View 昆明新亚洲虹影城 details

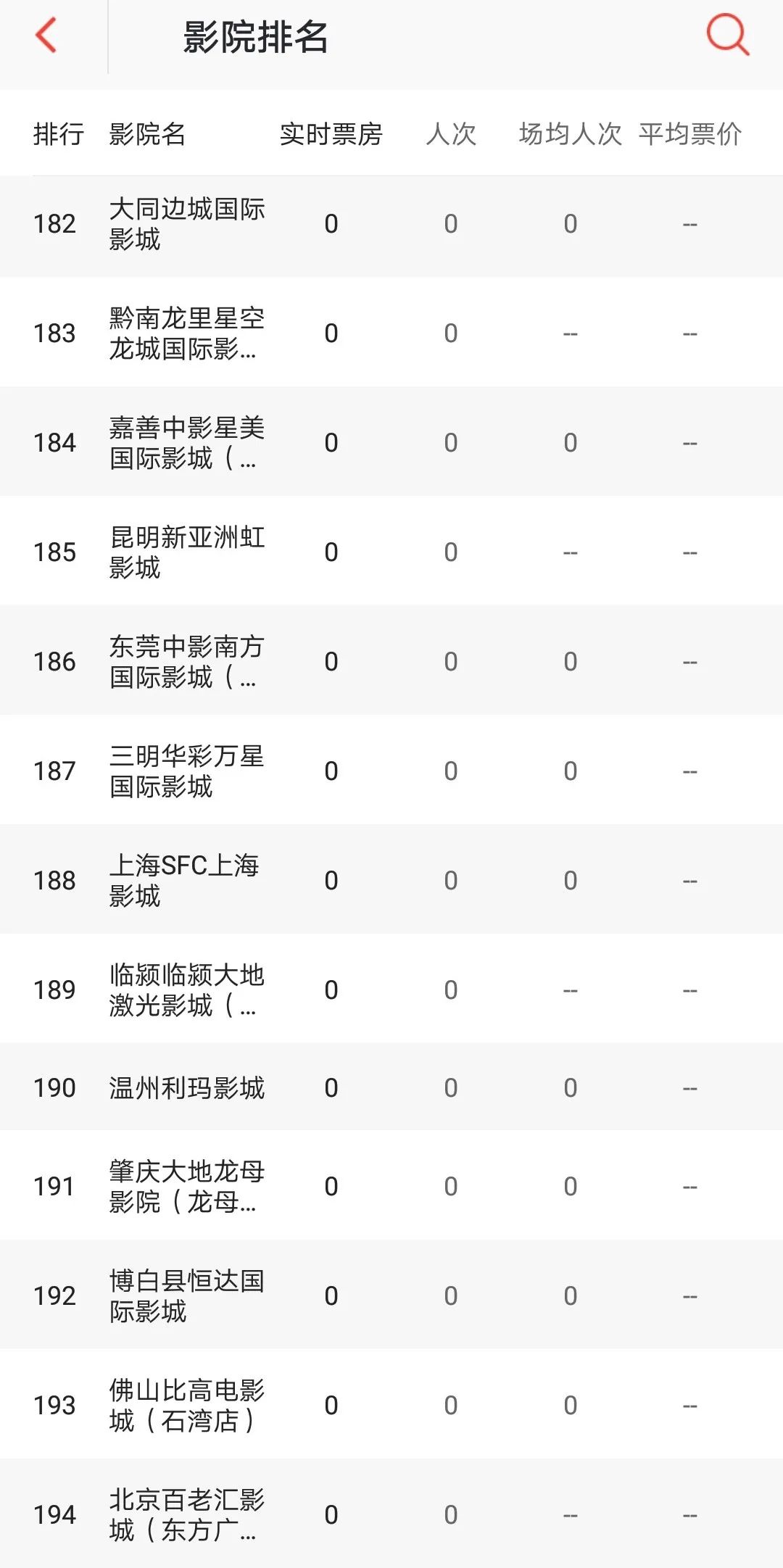[391, 552]
